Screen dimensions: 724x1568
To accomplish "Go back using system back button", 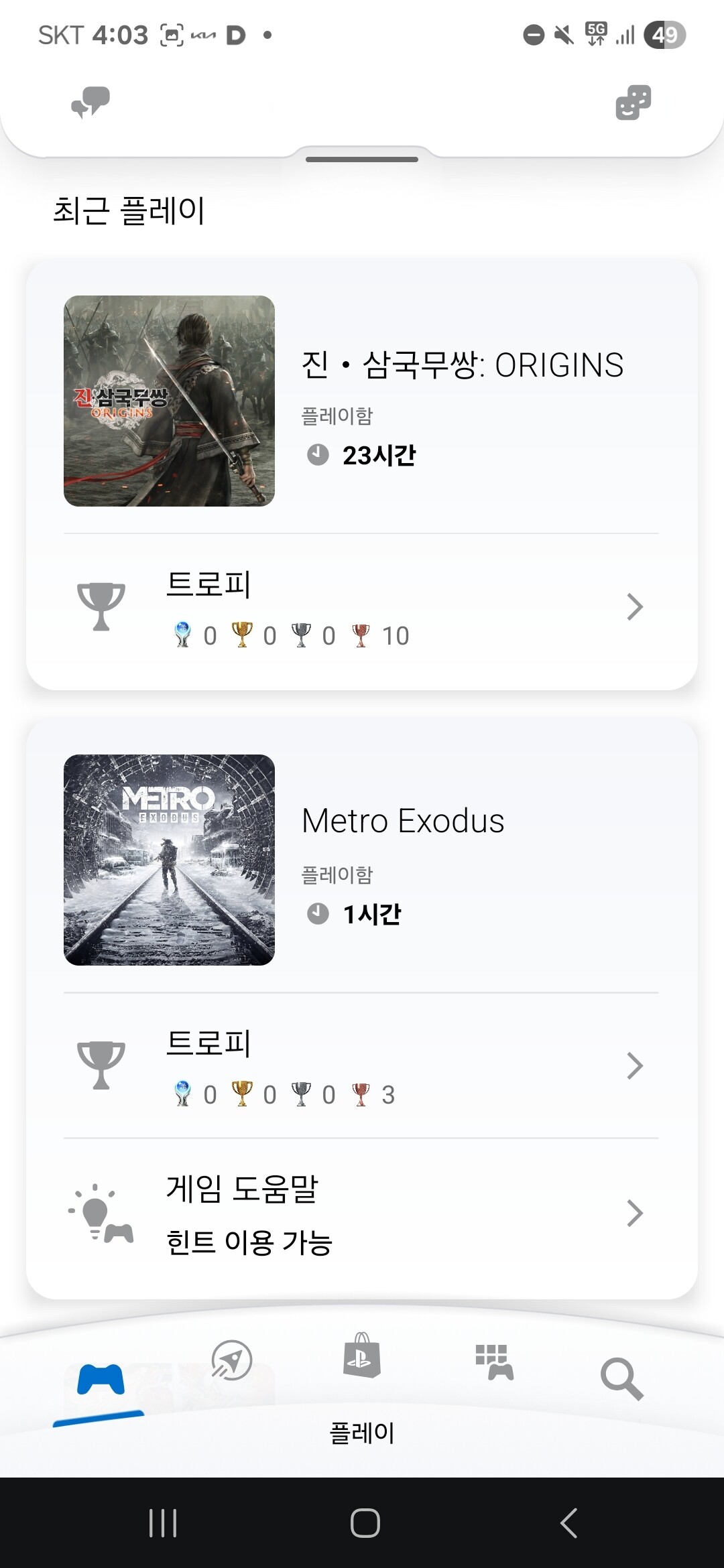I will pos(568,1522).
